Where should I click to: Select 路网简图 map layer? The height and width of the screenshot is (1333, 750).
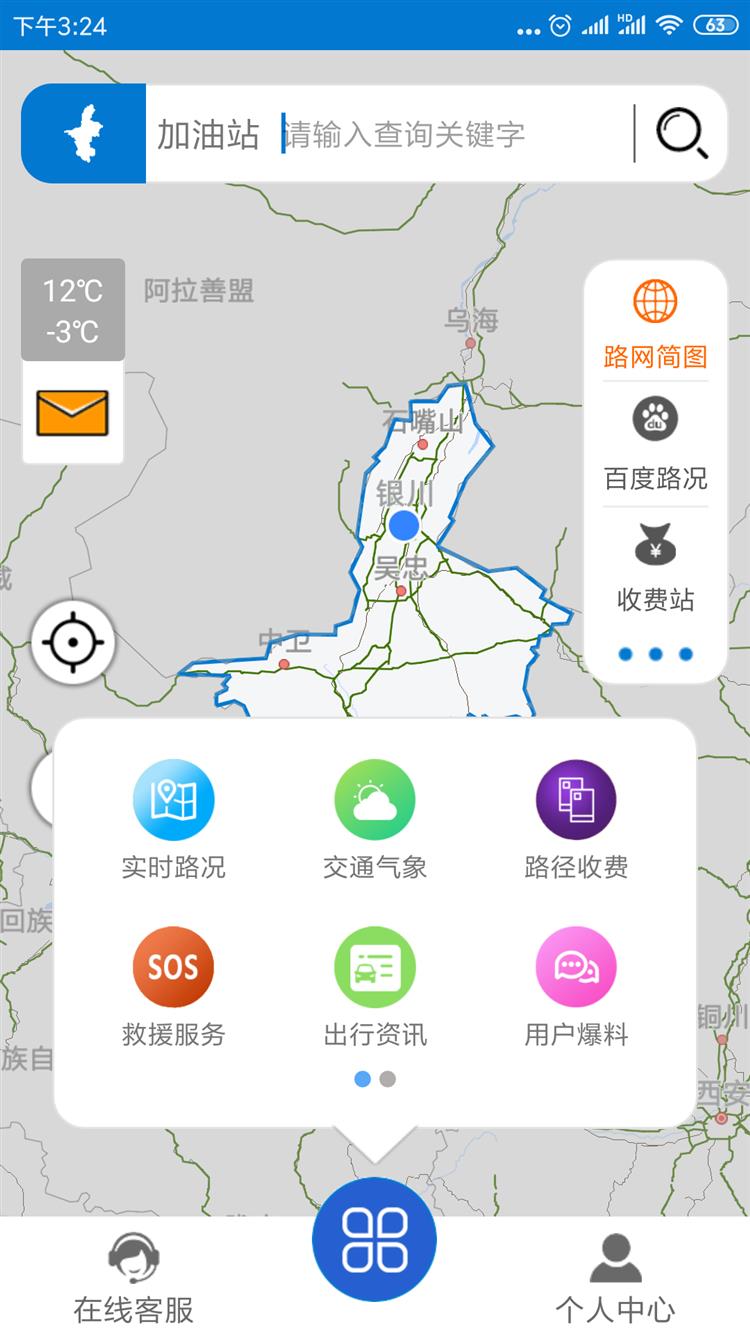point(655,324)
